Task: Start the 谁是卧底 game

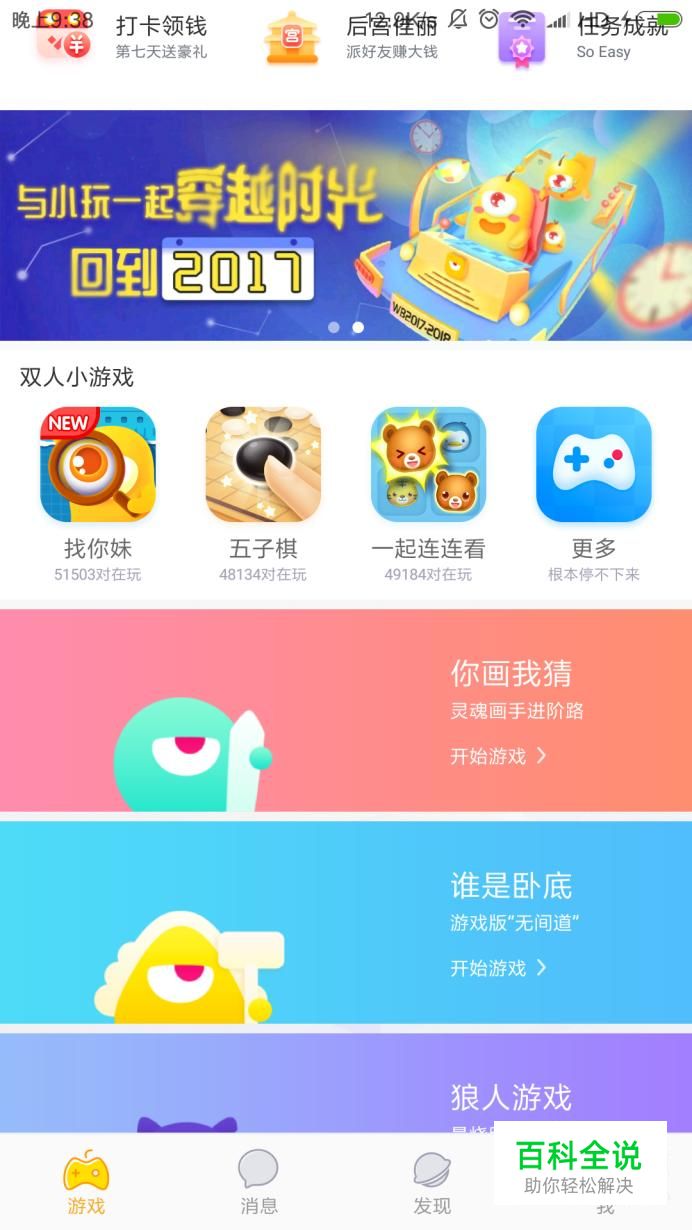Action: point(346,922)
